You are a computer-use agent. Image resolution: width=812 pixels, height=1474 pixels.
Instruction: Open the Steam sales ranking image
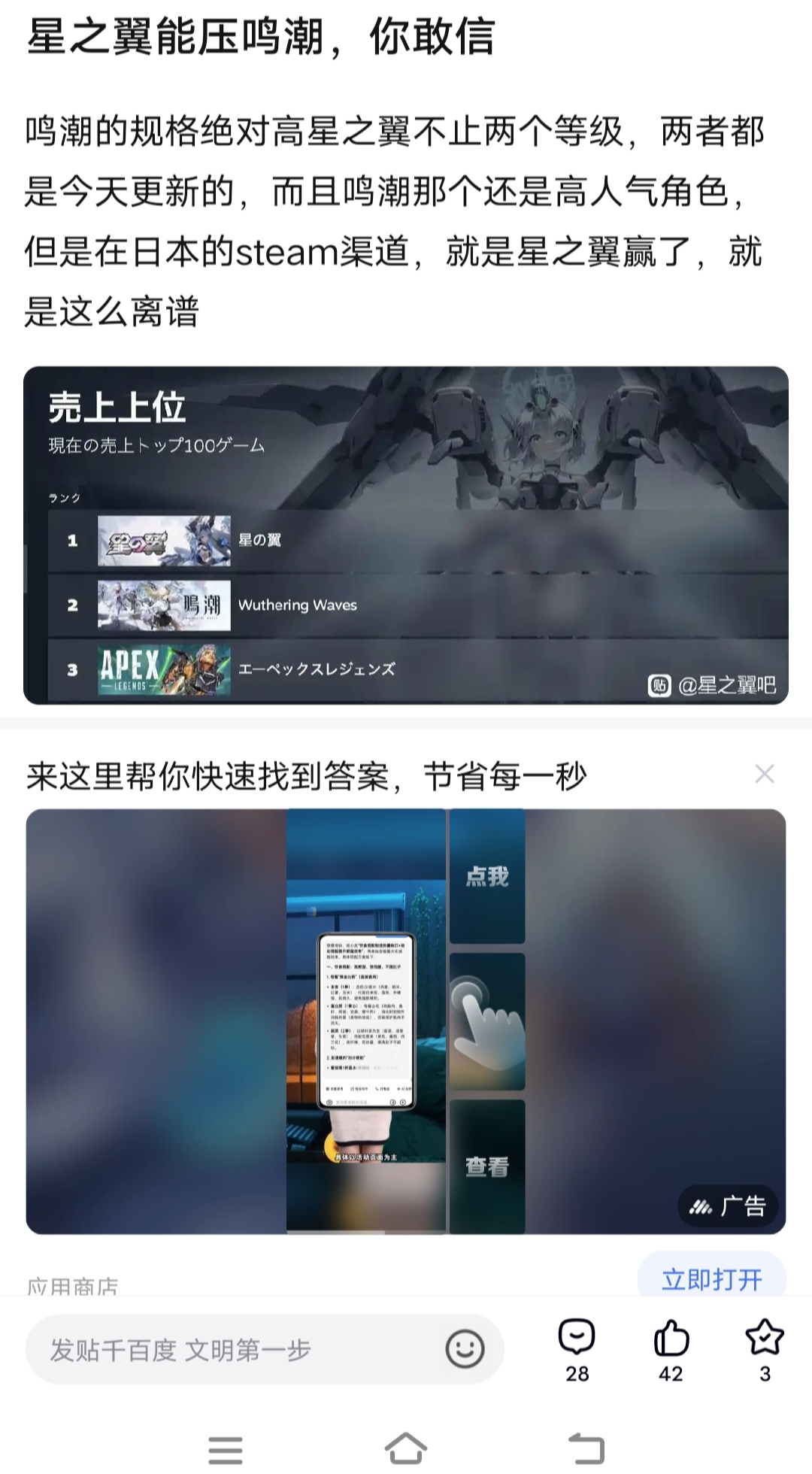pos(406,535)
